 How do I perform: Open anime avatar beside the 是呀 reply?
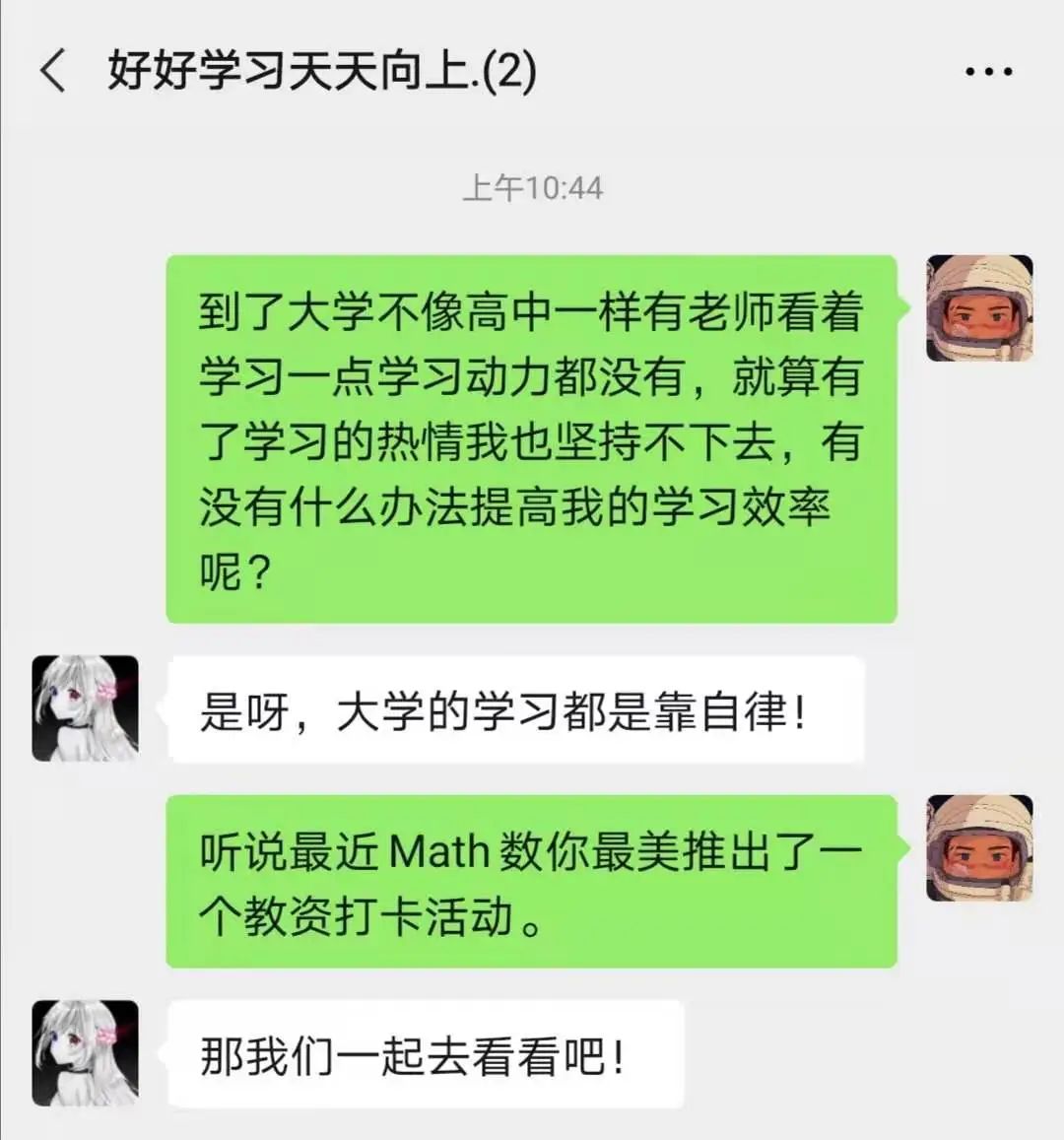coord(86,707)
